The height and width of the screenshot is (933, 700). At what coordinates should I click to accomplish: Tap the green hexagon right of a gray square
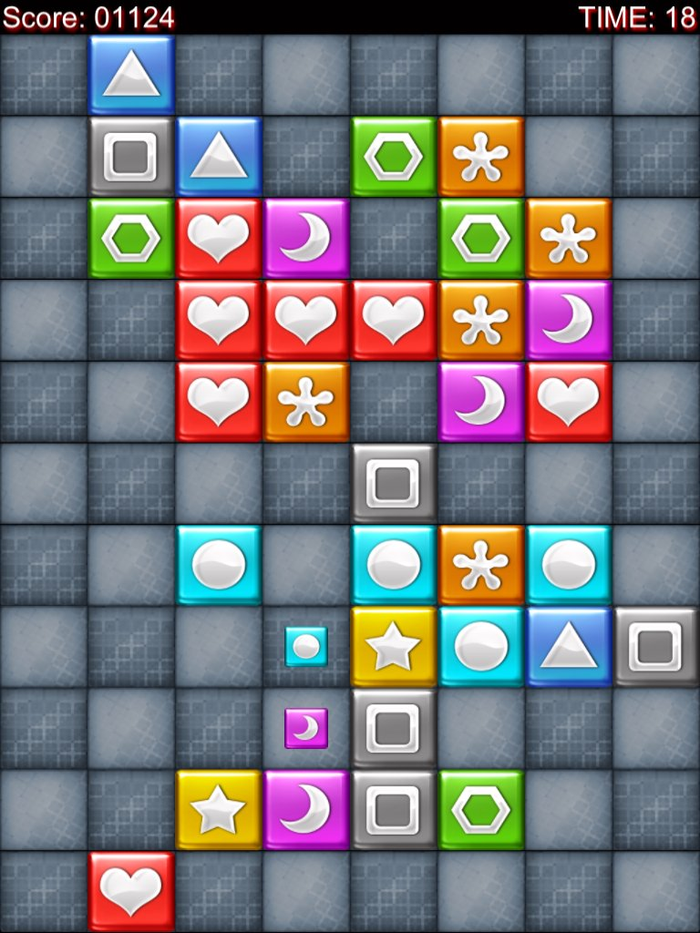(481, 809)
